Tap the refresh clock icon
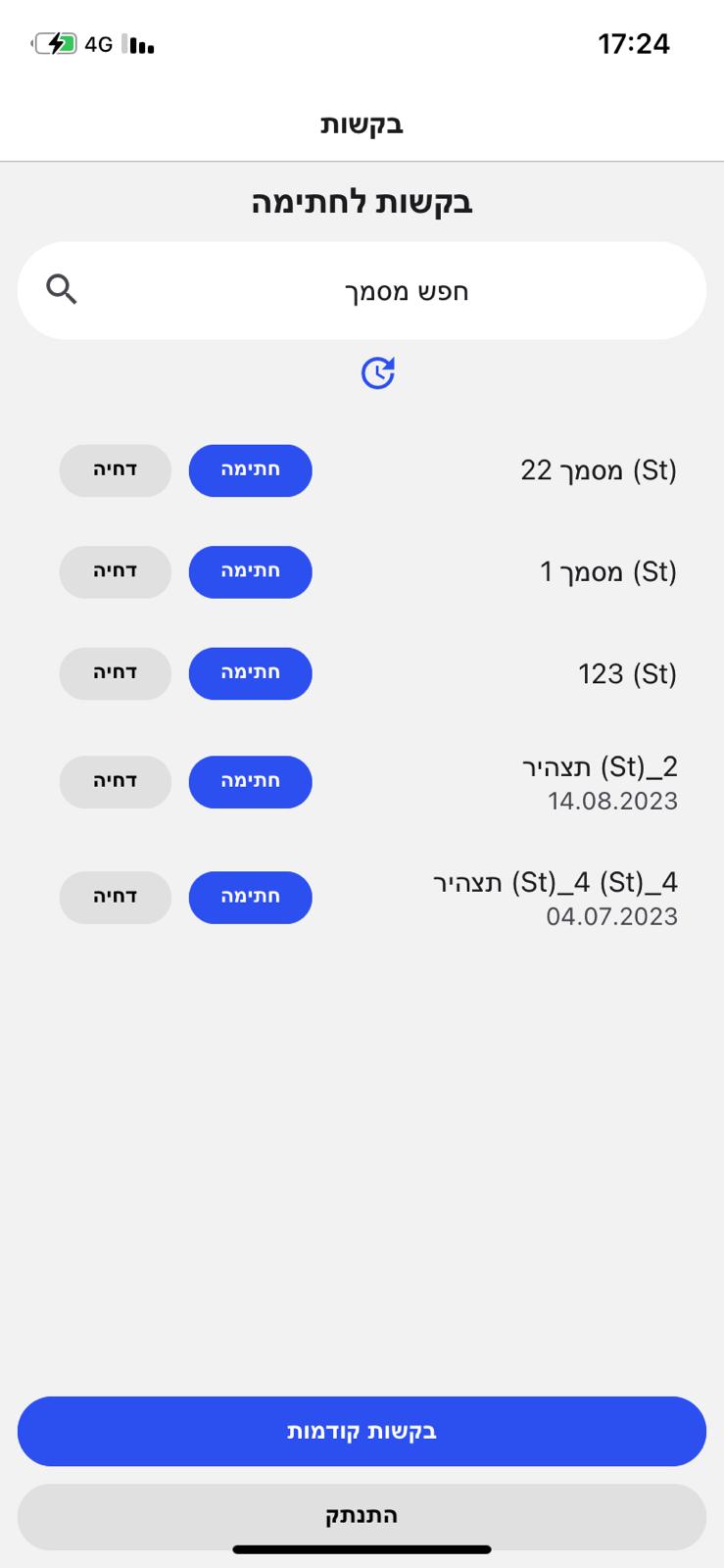 378,373
